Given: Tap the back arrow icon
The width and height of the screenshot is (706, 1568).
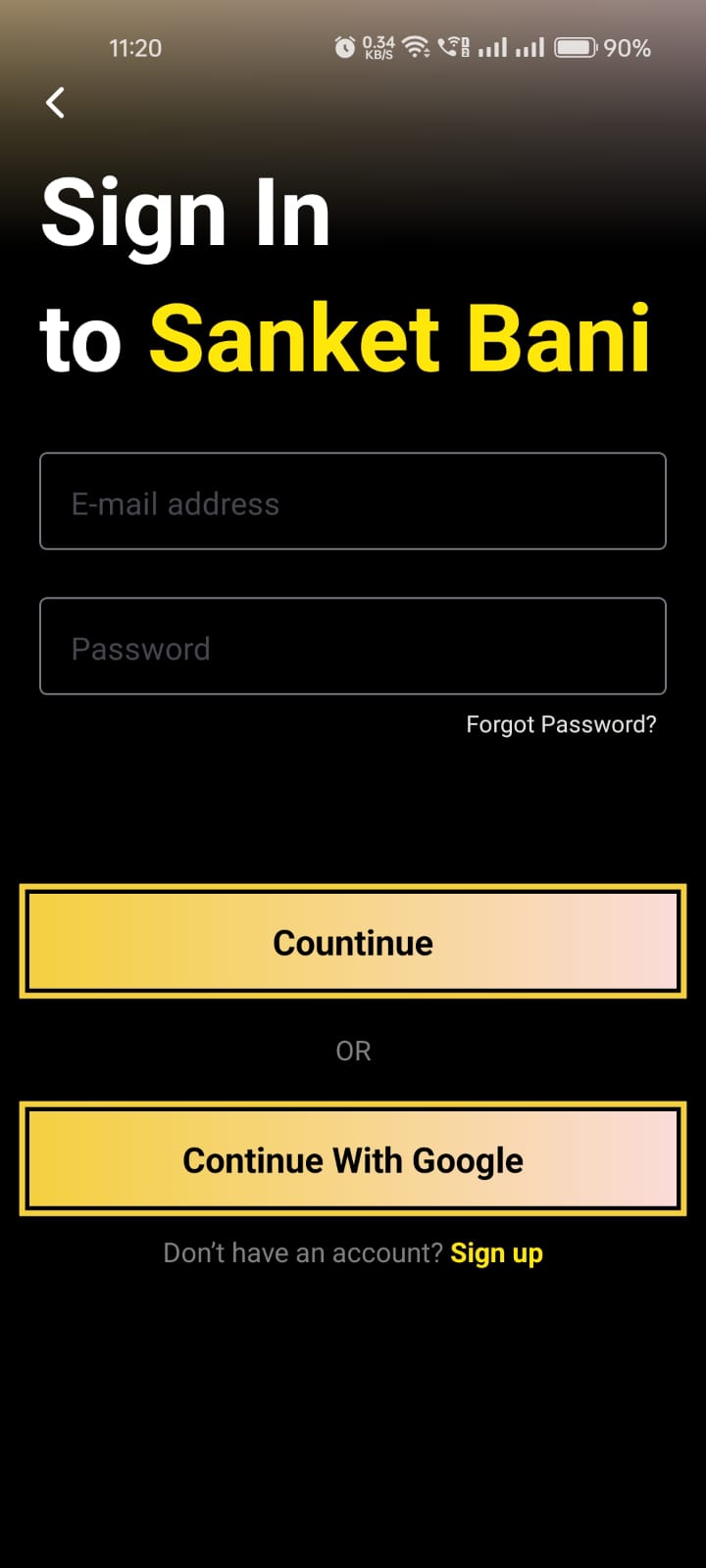Looking at the screenshot, I should click(55, 102).
